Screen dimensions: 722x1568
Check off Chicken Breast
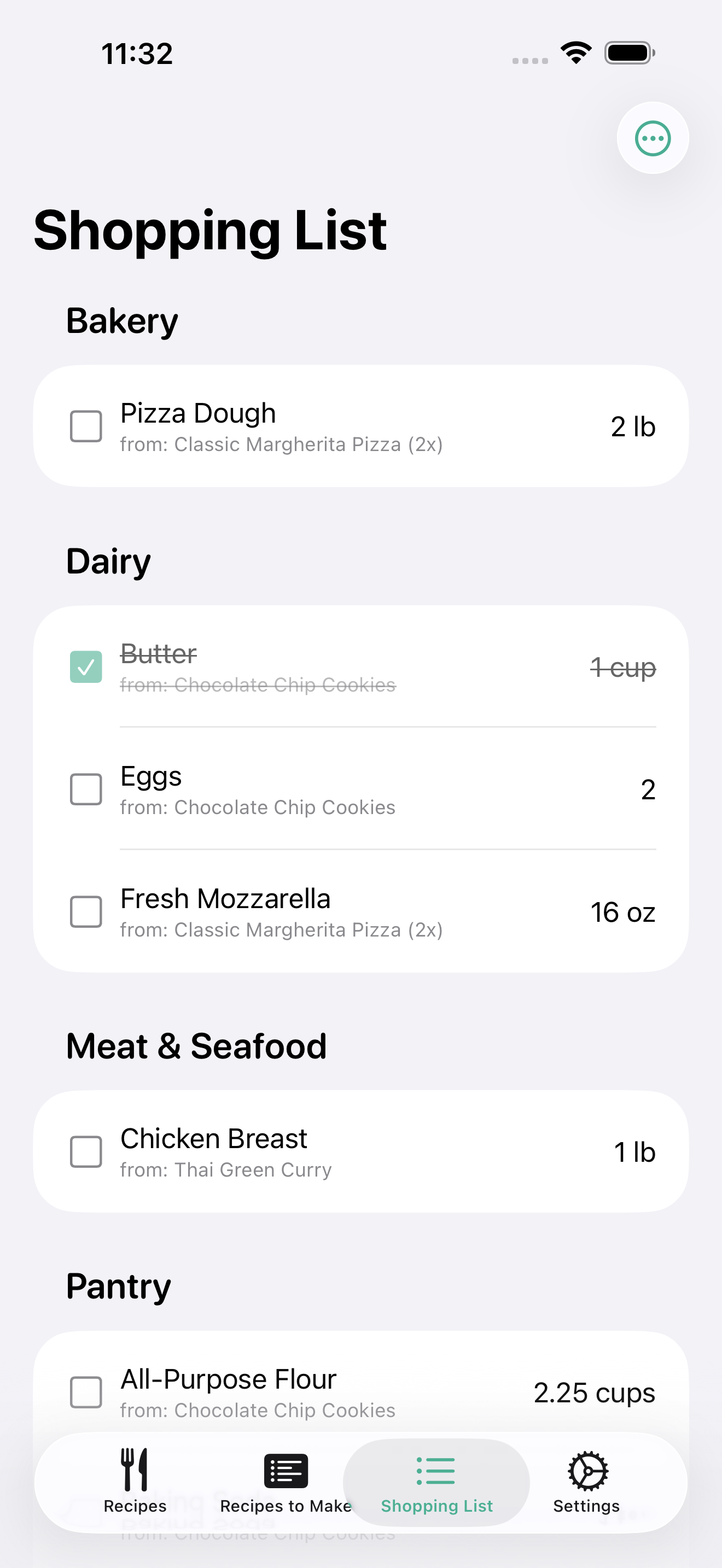(86, 1151)
